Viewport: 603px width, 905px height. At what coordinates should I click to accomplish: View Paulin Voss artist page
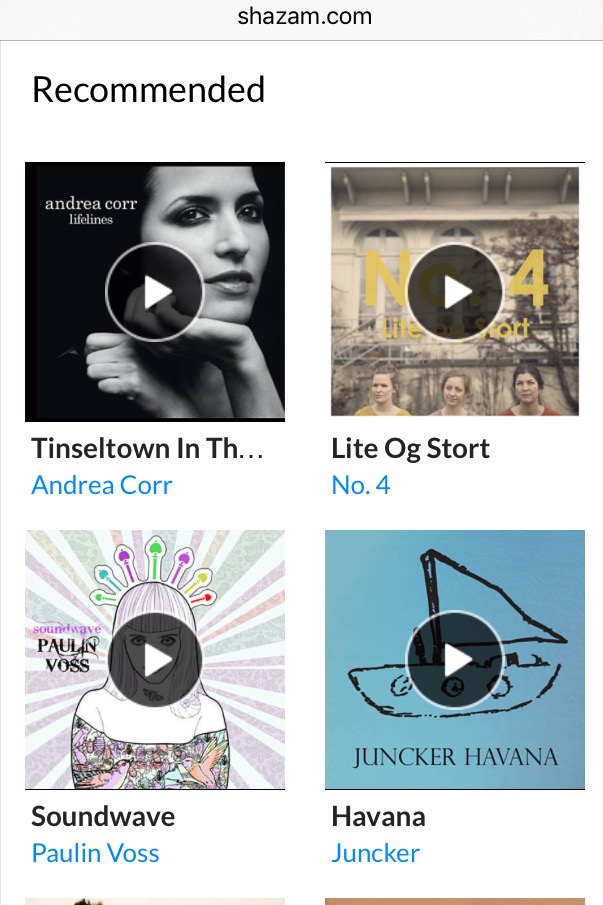tap(96, 854)
